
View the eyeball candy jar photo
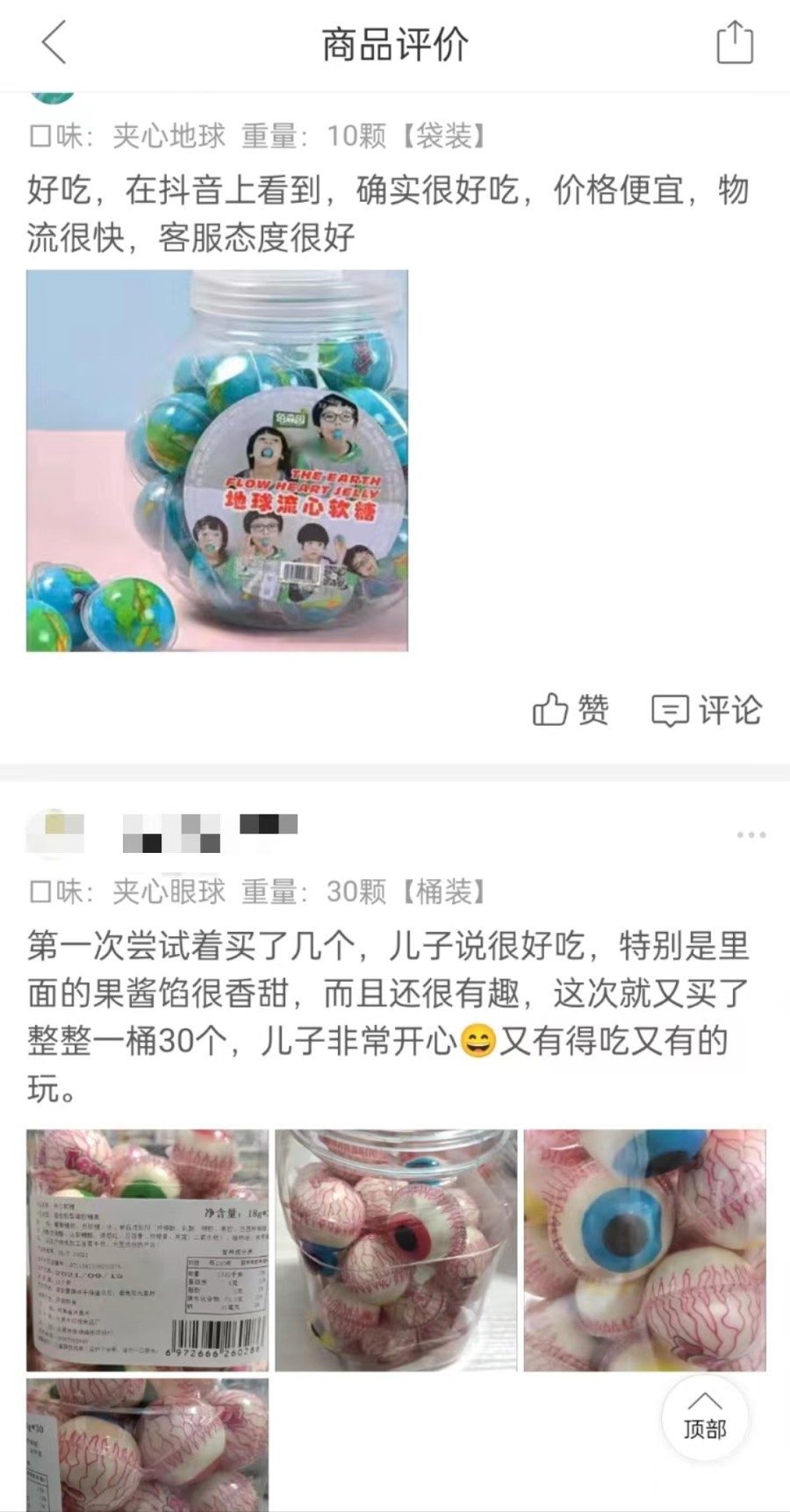[396, 1250]
